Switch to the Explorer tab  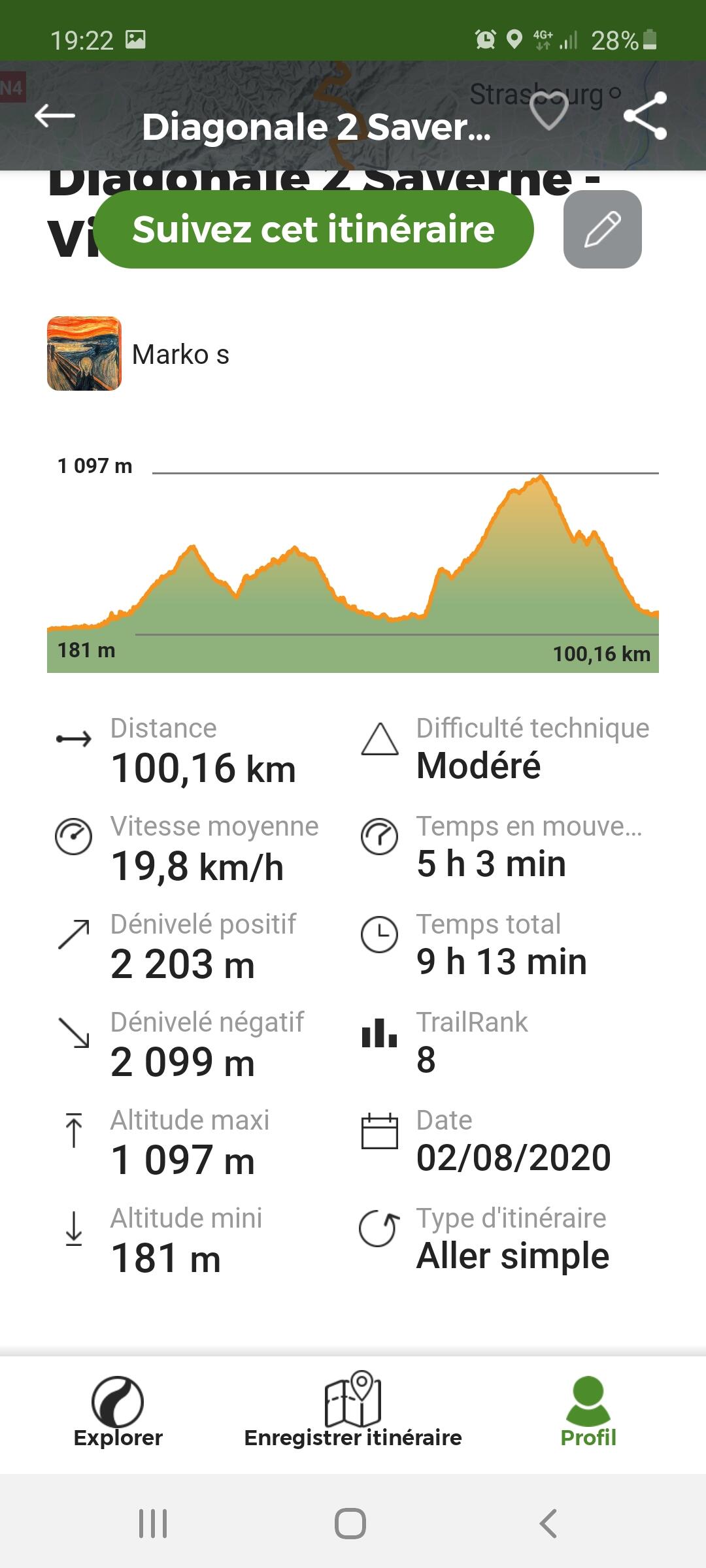[118, 1413]
